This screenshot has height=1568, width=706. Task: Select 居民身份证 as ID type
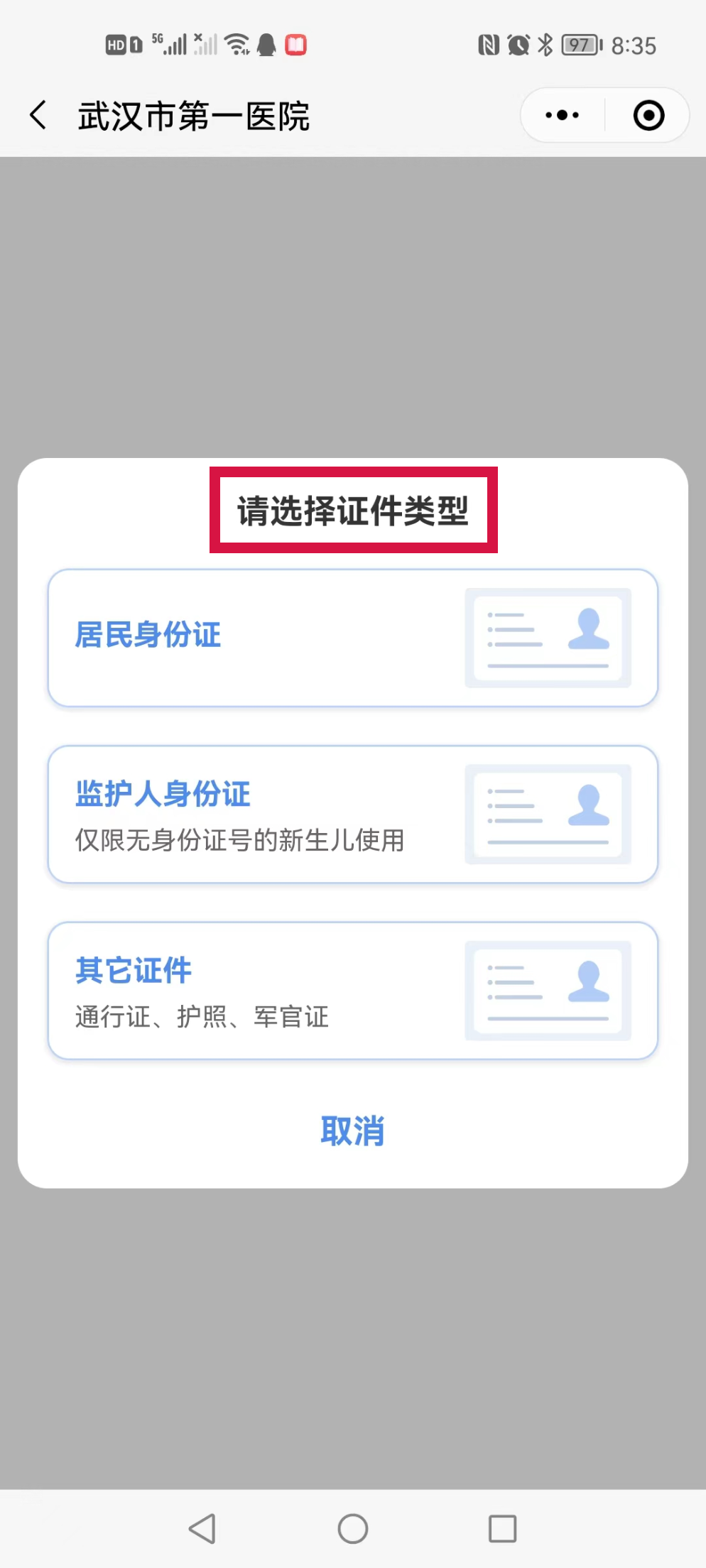pyautogui.click(x=352, y=638)
